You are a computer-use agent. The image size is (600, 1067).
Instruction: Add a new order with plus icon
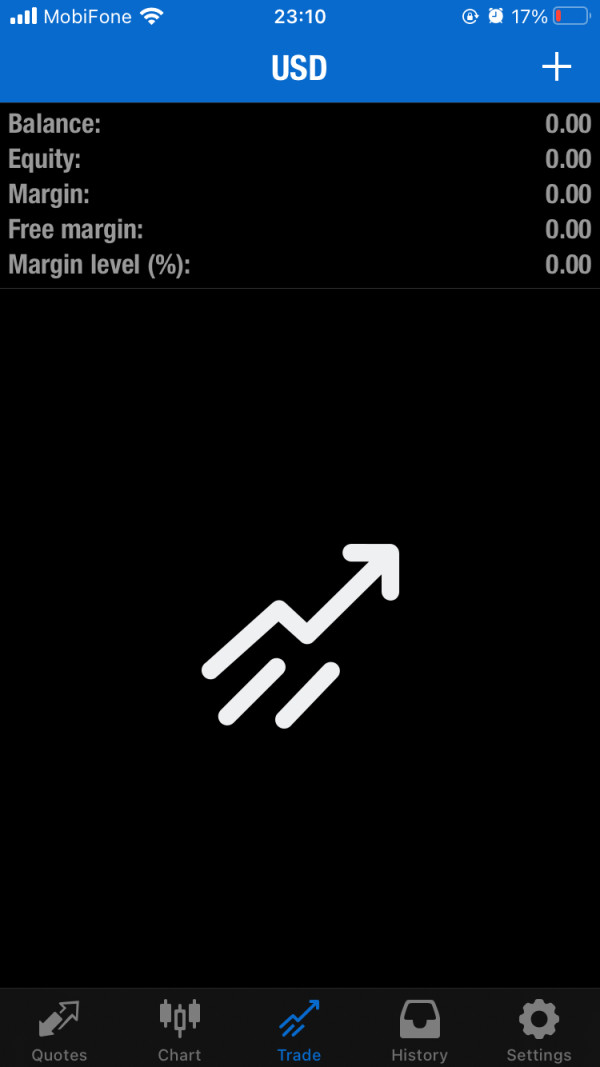[x=556, y=67]
